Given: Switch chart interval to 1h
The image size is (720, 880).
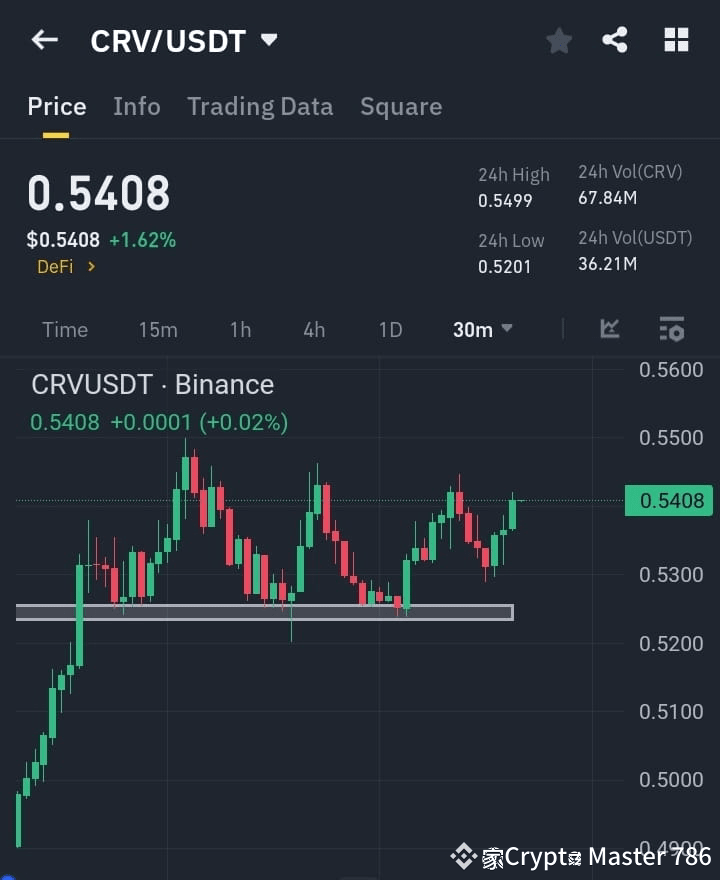Looking at the screenshot, I should click(x=240, y=329).
